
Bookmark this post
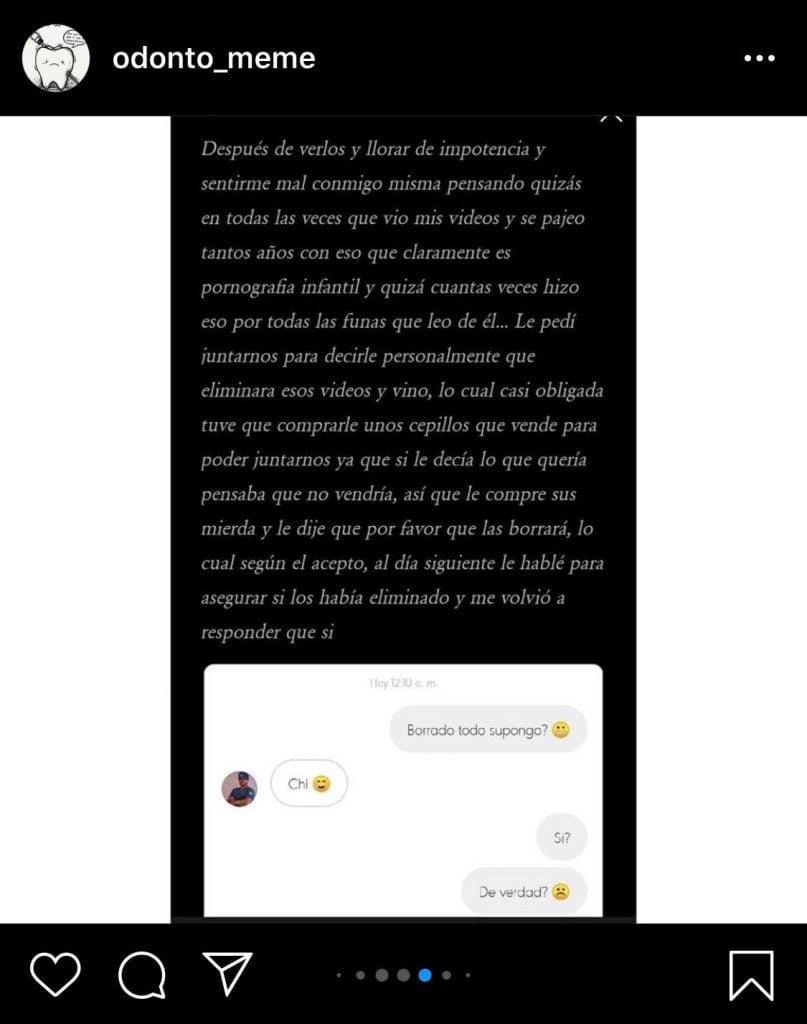pyautogui.click(x=750, y=975)
